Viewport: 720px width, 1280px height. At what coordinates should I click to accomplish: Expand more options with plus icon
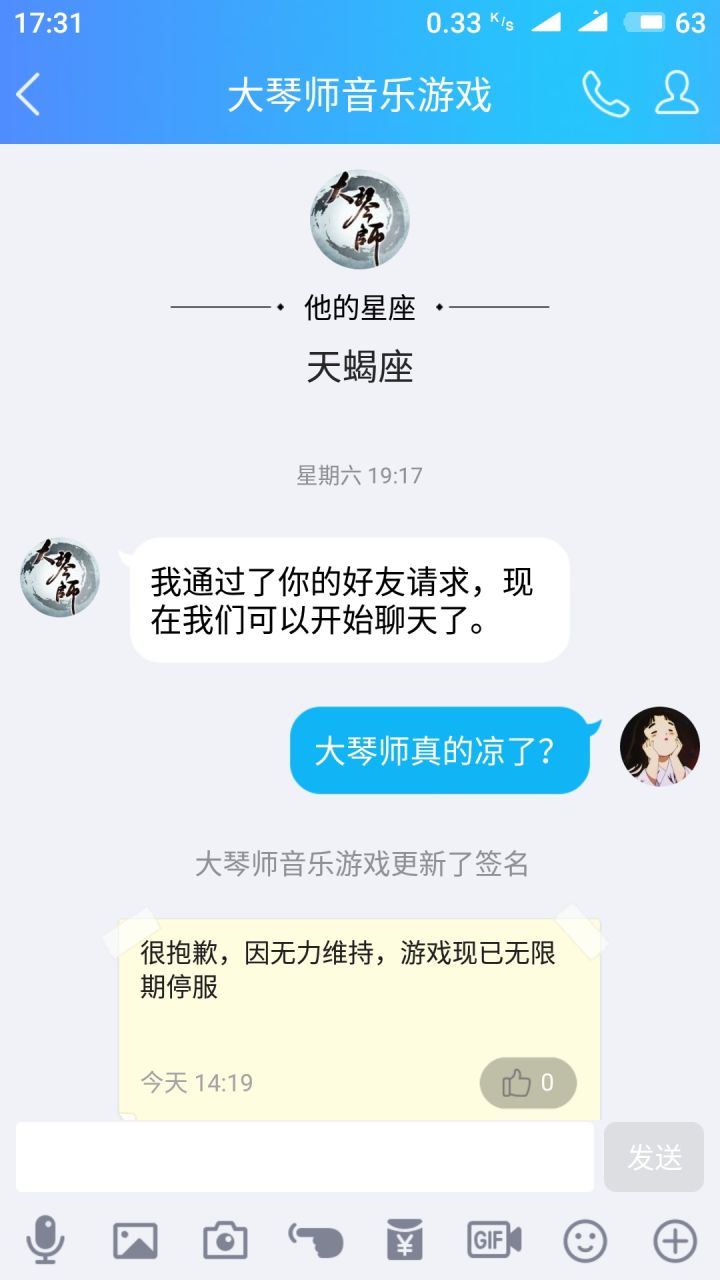[x=675, y=1241]
